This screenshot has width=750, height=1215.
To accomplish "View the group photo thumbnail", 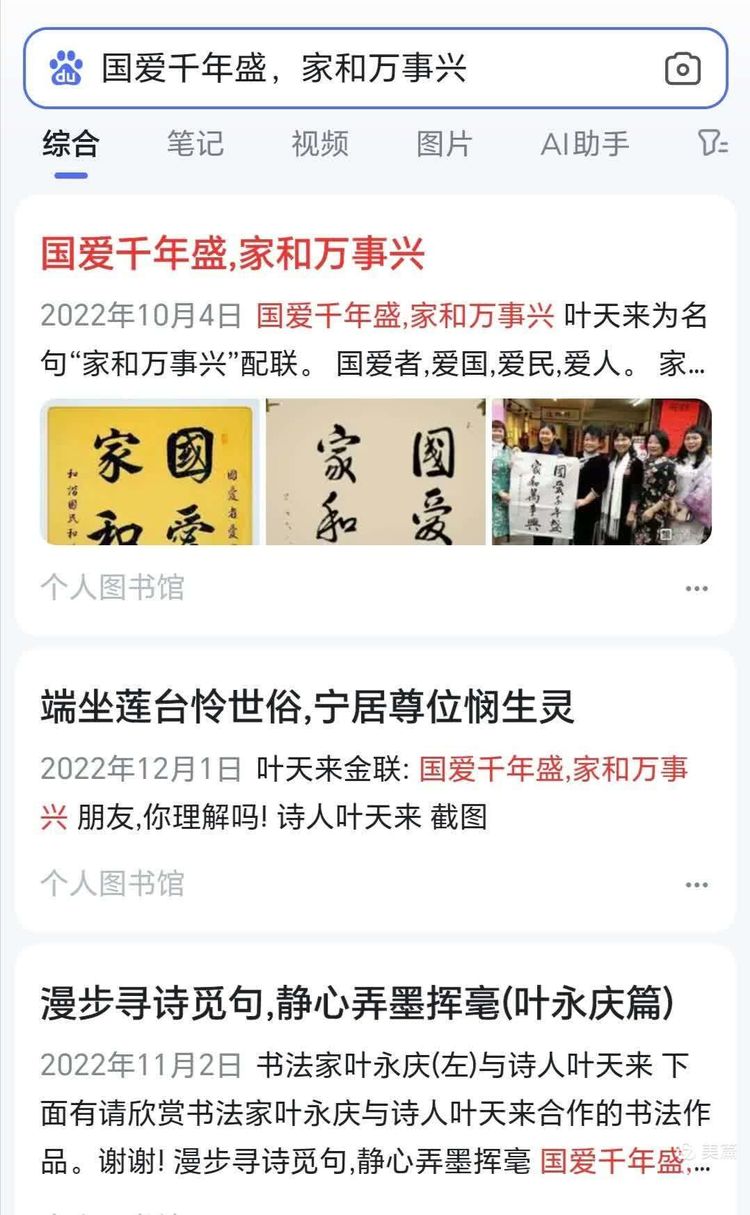I will 602,472.
